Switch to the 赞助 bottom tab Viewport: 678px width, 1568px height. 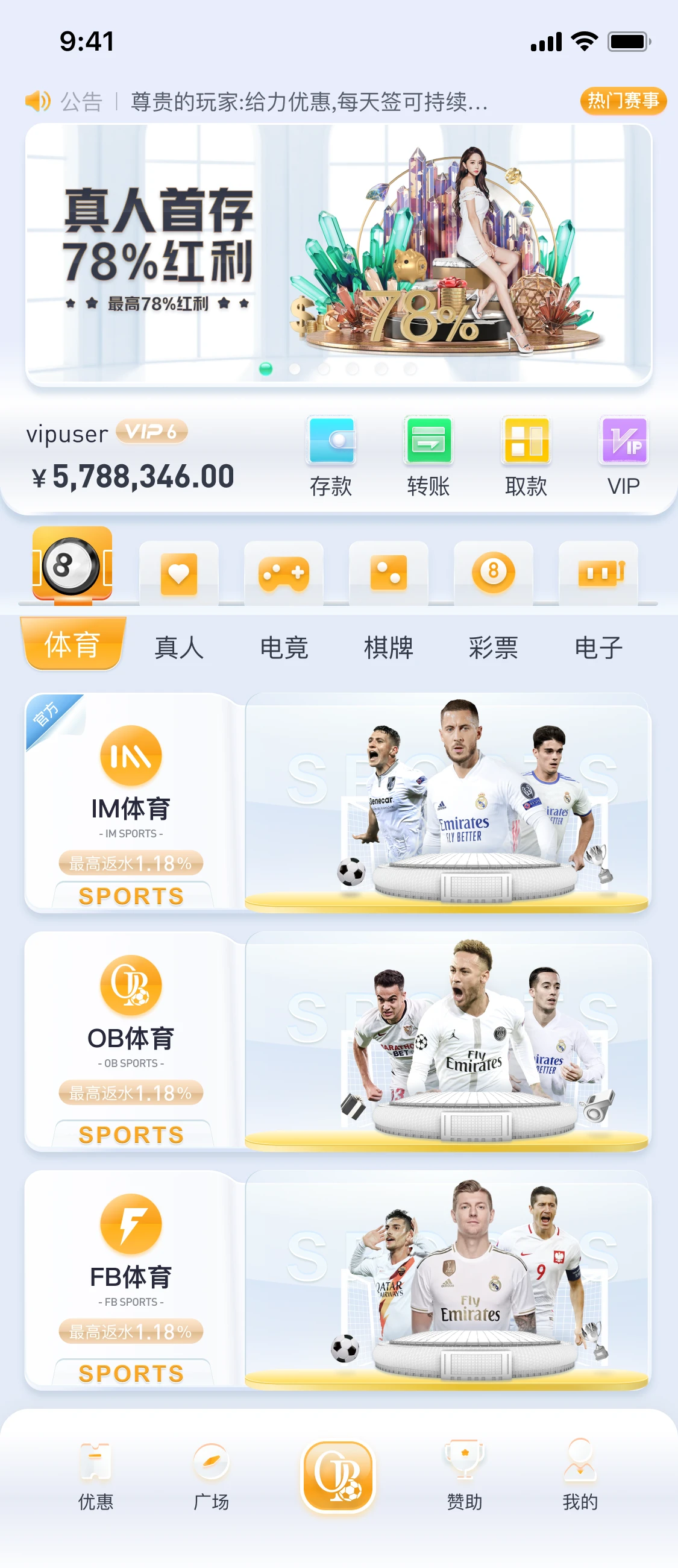[465, 1476]
